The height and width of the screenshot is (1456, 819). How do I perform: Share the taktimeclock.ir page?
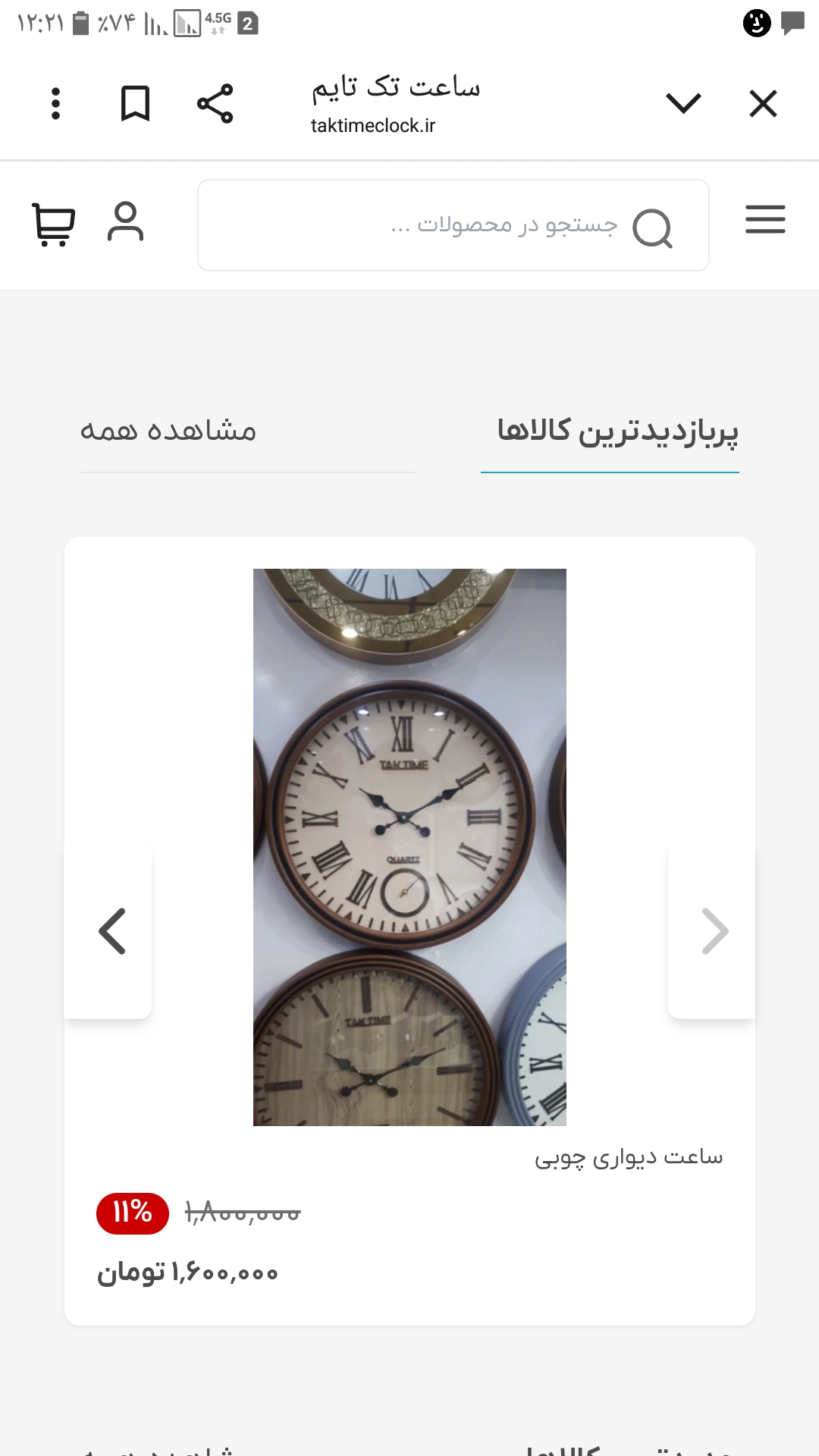pyautogui.click(x=215, y=104)
